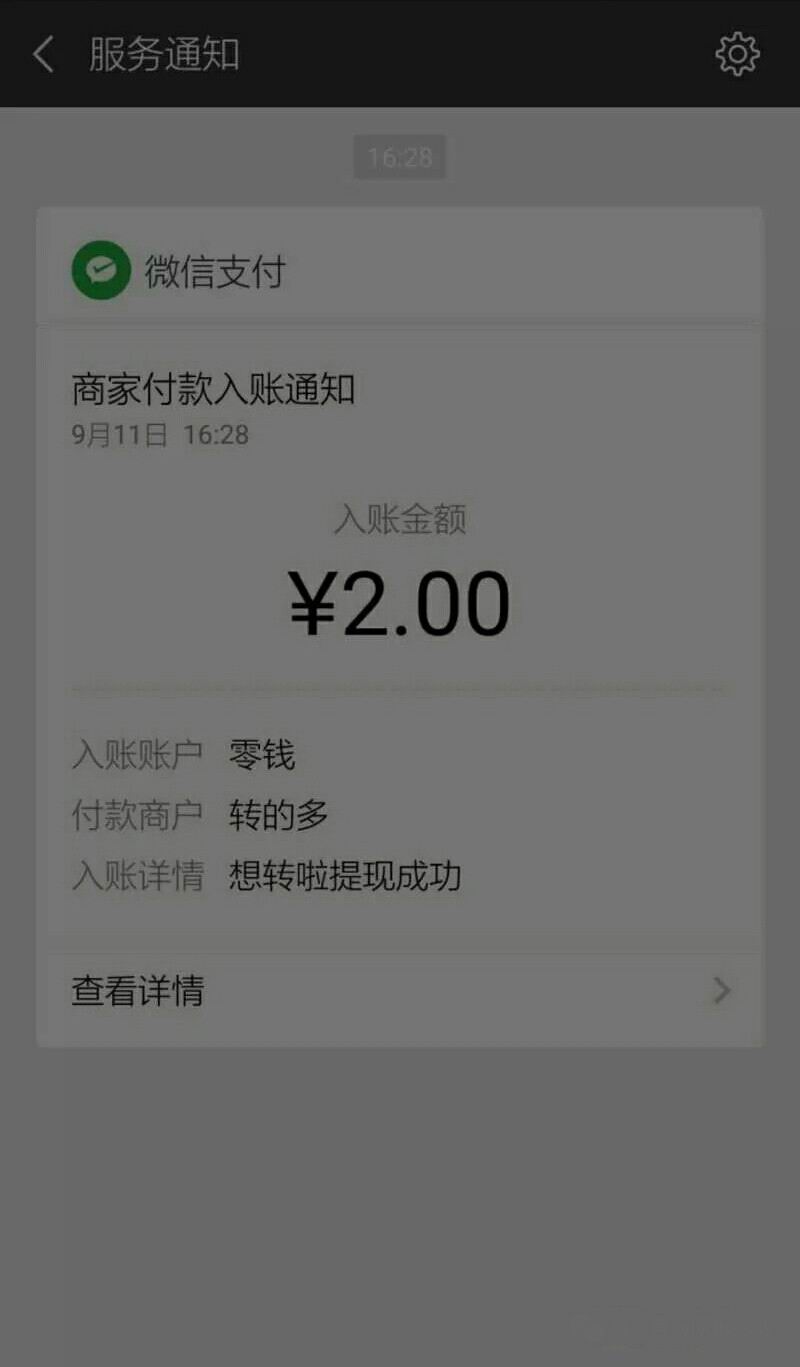800x1367 pixels.
Task: Tap 微信支付 header to open the account
Action: coord(213,269)
